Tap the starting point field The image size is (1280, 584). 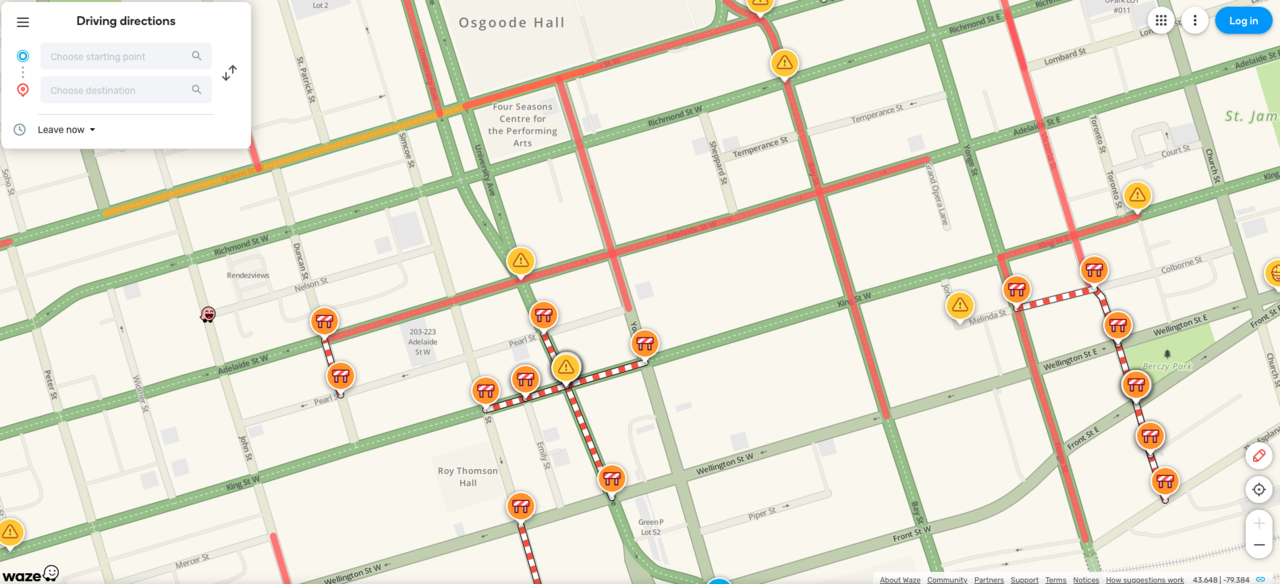[x=125, y=57]
